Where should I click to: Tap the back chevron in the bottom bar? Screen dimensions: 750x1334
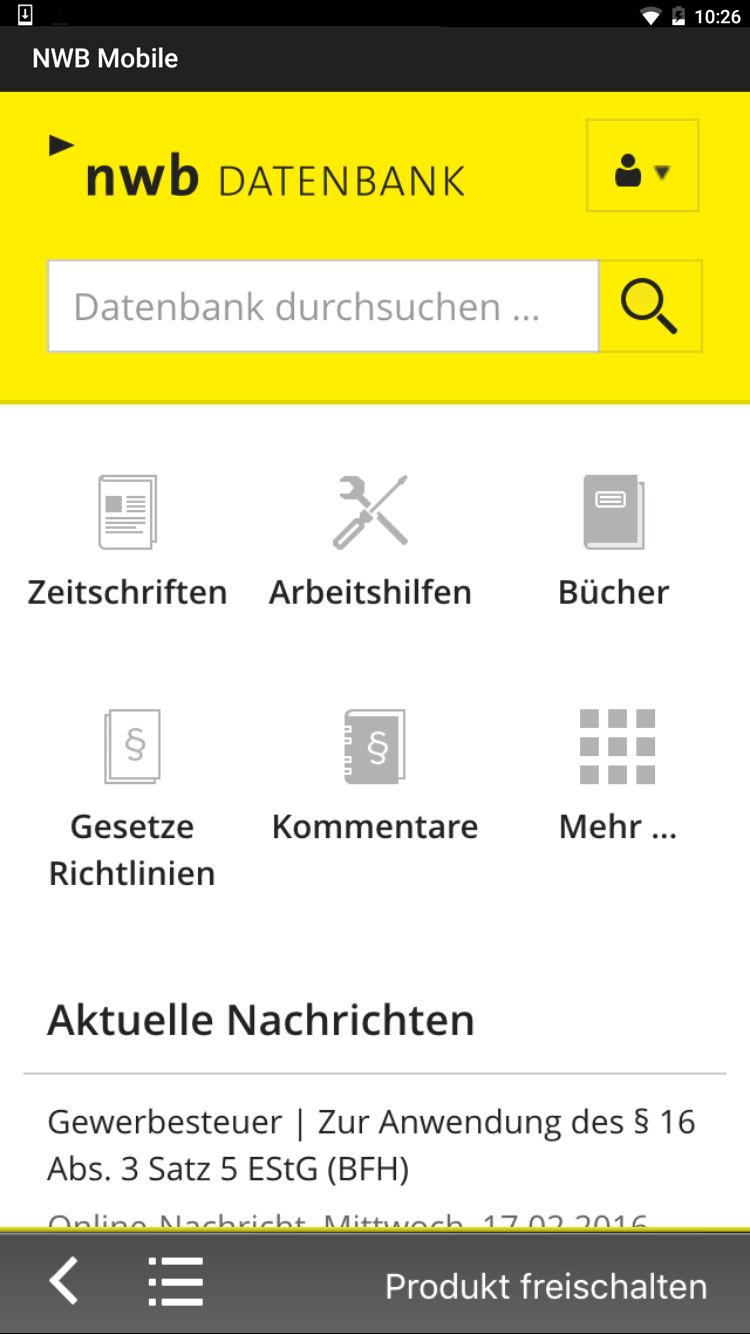point(63,1281)
